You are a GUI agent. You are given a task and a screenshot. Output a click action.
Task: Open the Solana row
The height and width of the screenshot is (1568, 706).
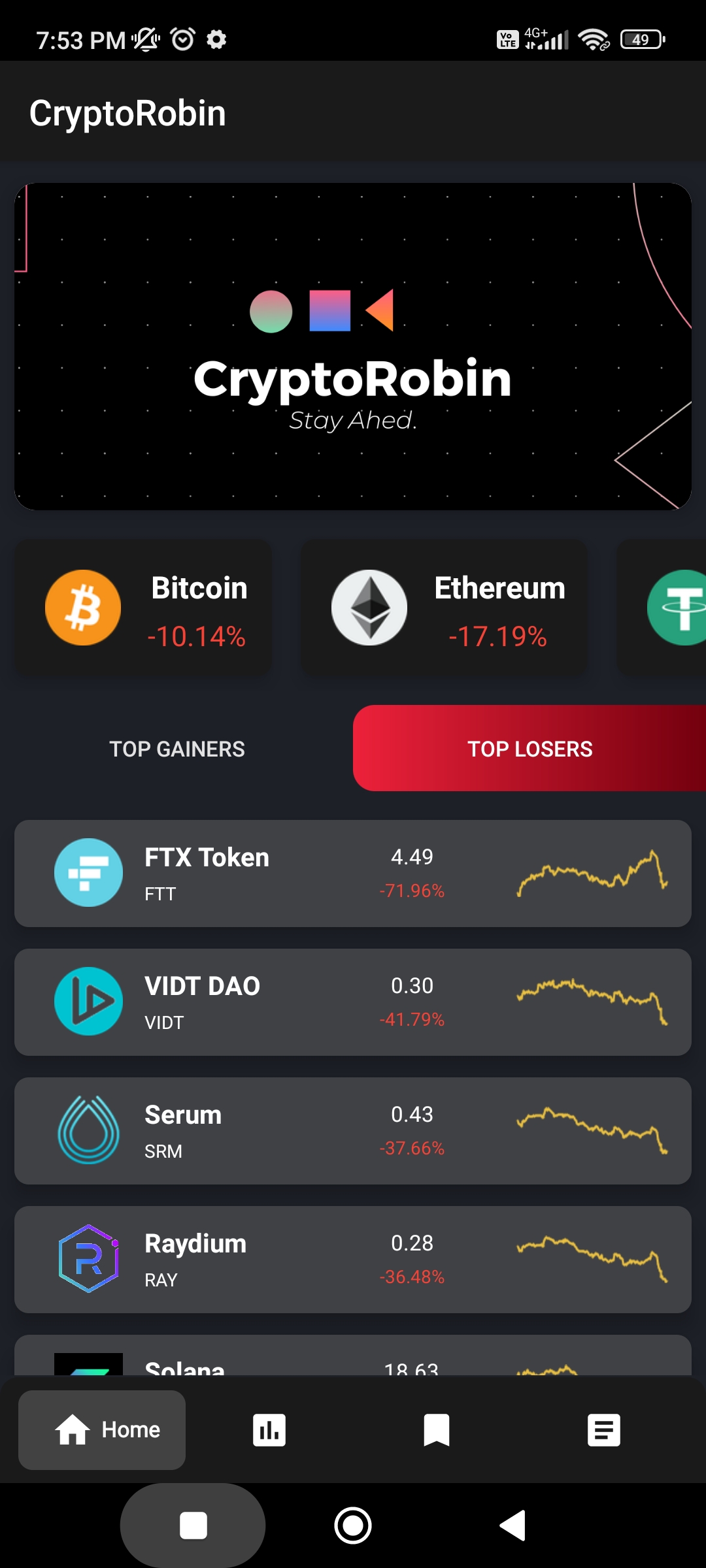(353, 1358)
